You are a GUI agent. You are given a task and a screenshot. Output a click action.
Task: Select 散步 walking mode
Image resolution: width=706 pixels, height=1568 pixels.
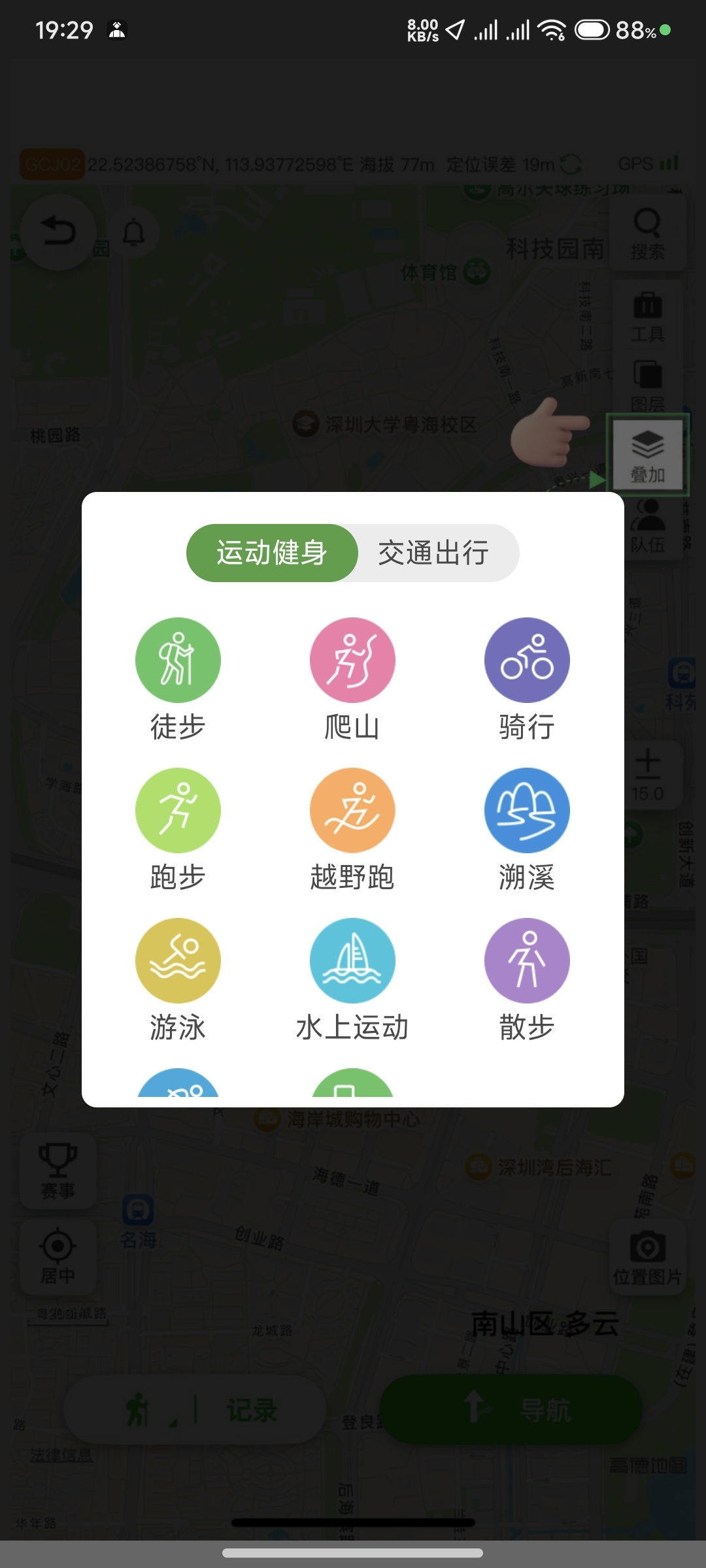527,961
